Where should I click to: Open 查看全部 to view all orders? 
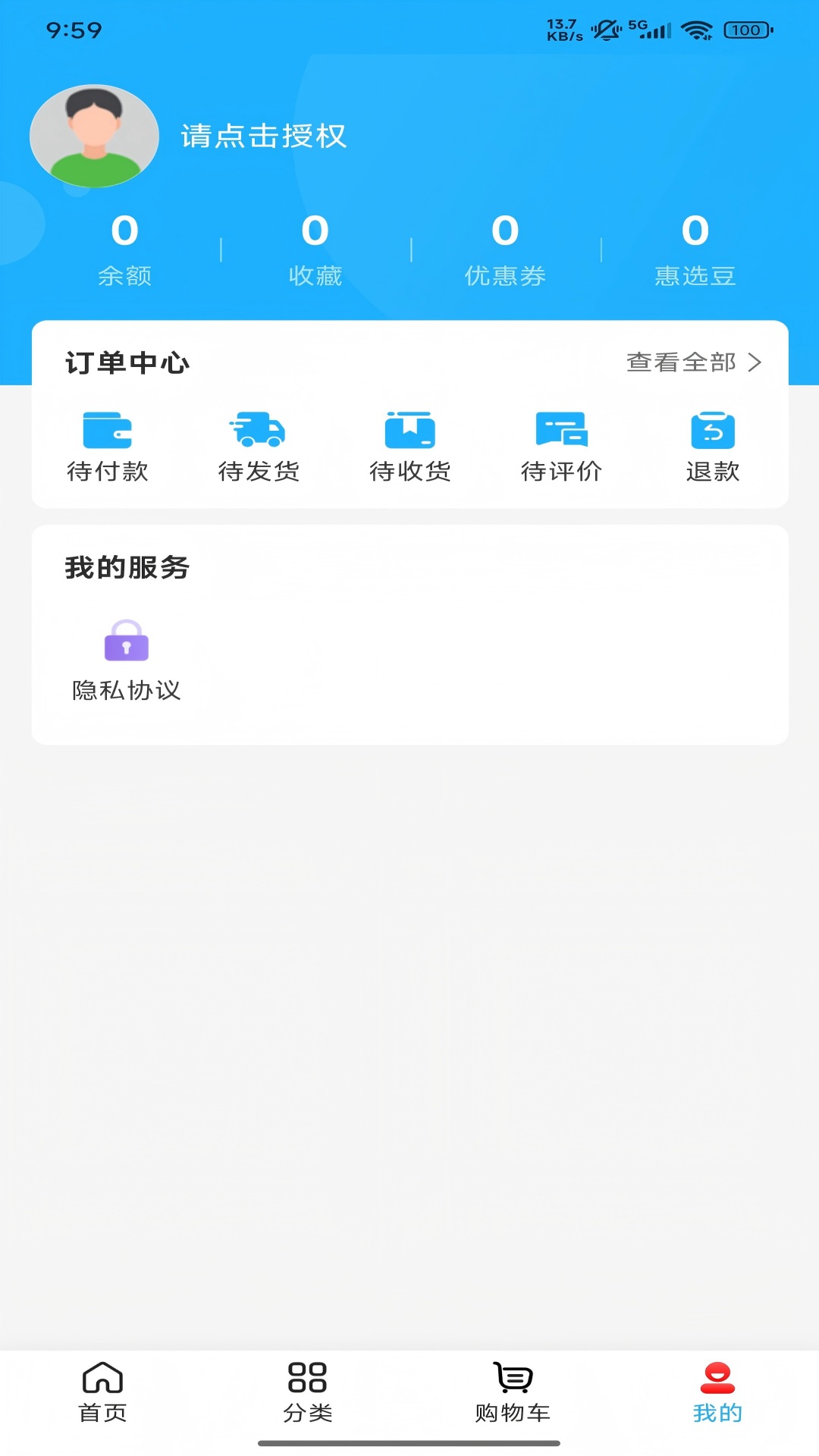[x=679, y=363]
